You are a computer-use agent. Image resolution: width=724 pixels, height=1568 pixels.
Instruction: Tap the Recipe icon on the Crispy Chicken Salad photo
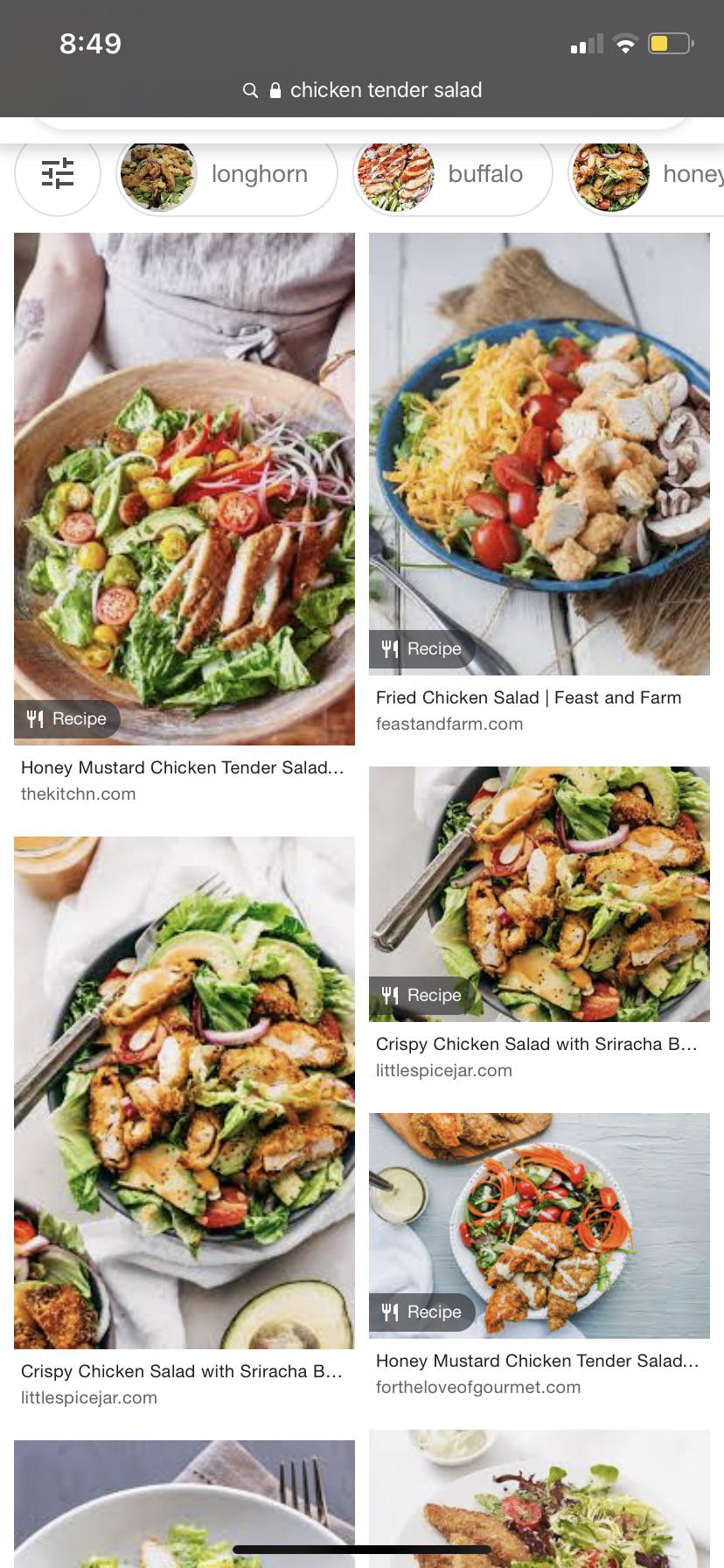390,995
